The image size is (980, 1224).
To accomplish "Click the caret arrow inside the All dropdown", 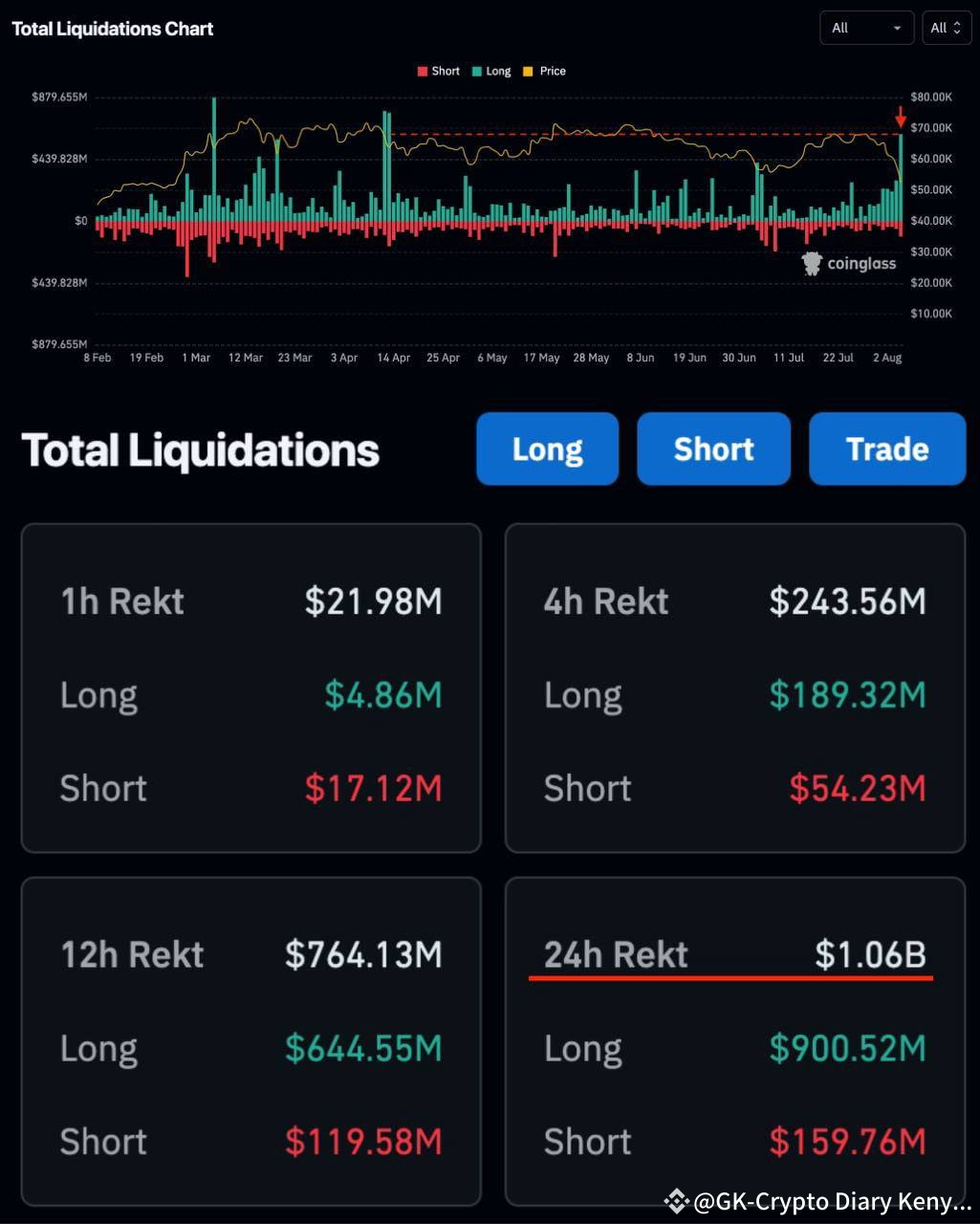I will coord(897,28).
